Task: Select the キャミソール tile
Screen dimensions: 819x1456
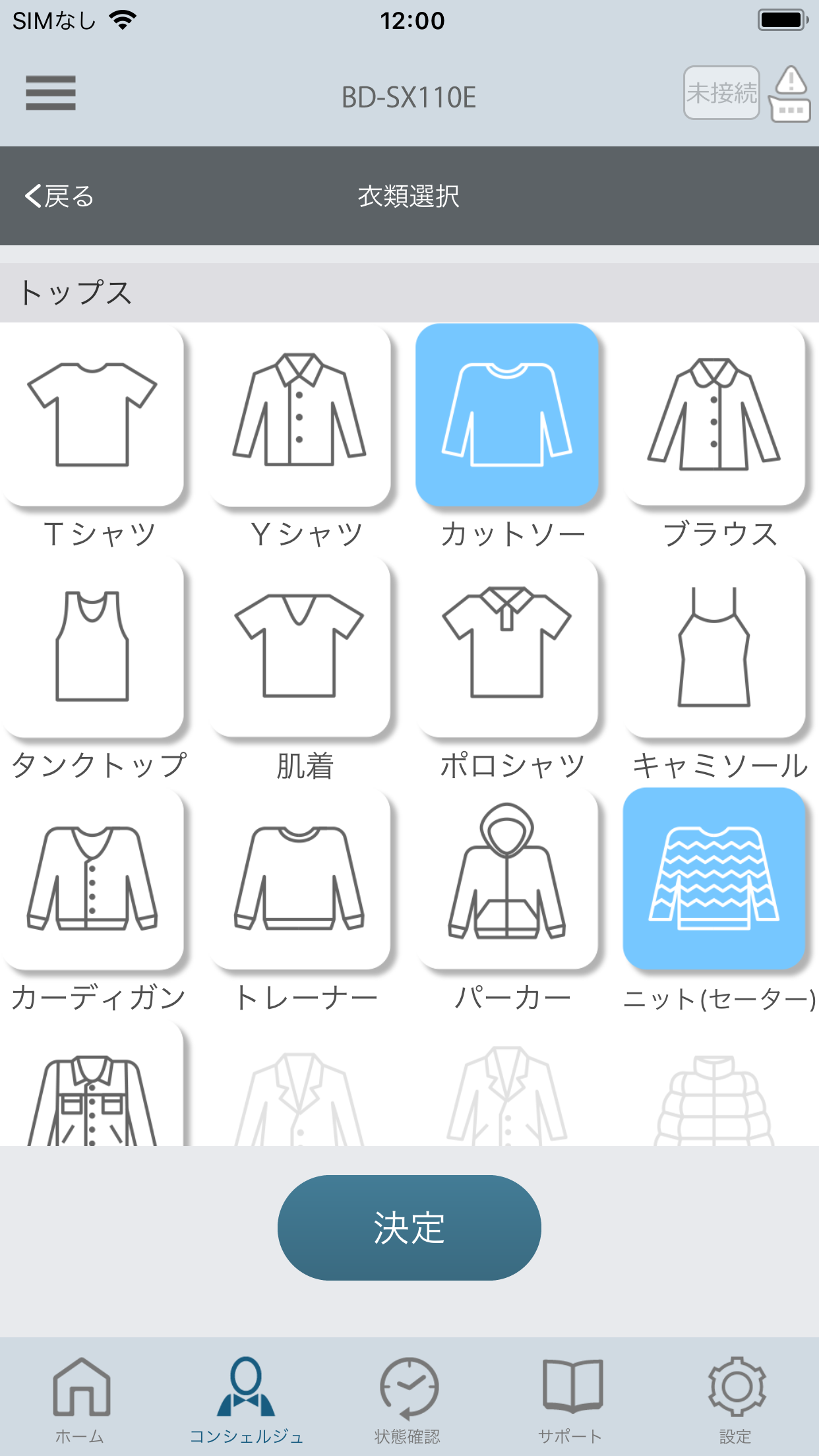Action: coord(714,648)
